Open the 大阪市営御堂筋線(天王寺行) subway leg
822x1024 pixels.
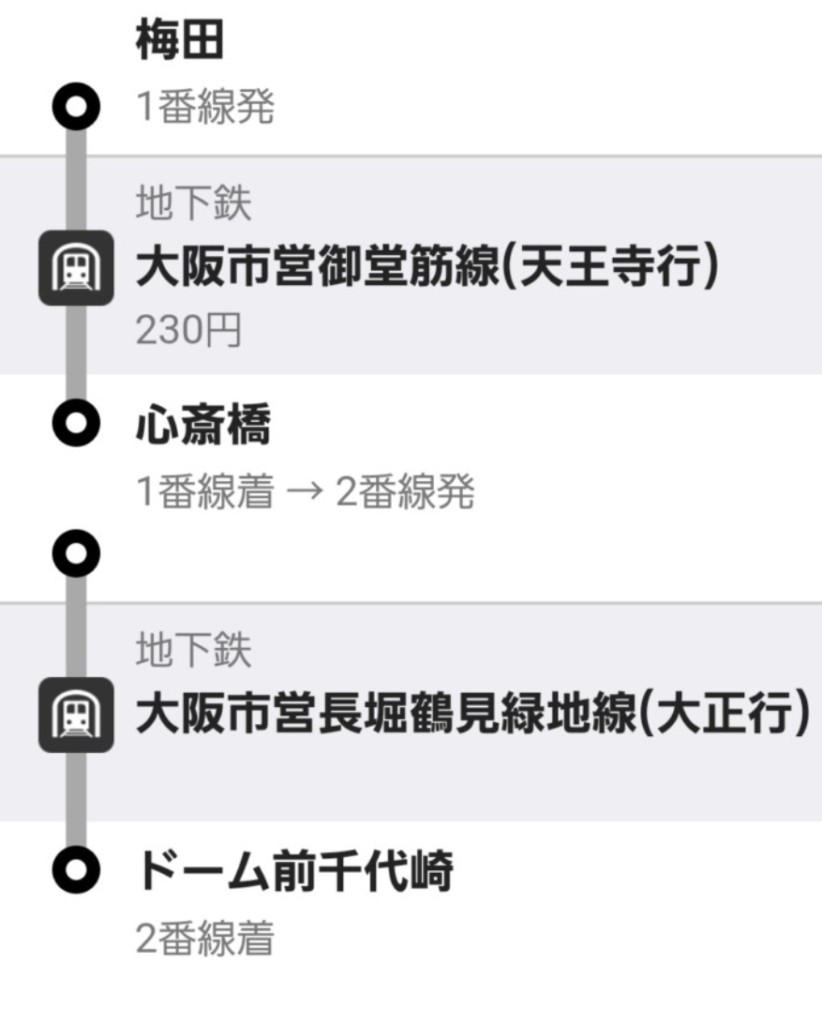pos(427,269)
